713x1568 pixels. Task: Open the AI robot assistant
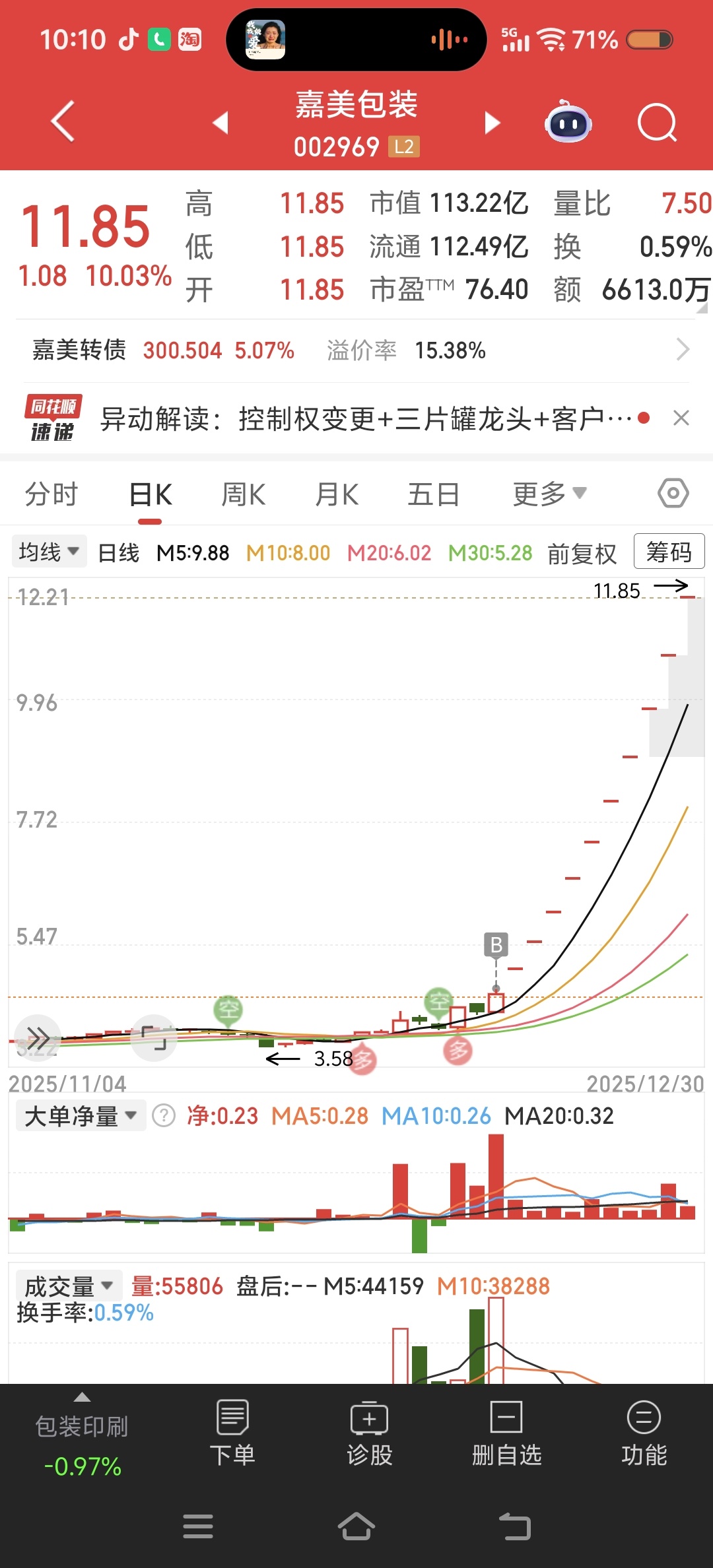point(568,123)
